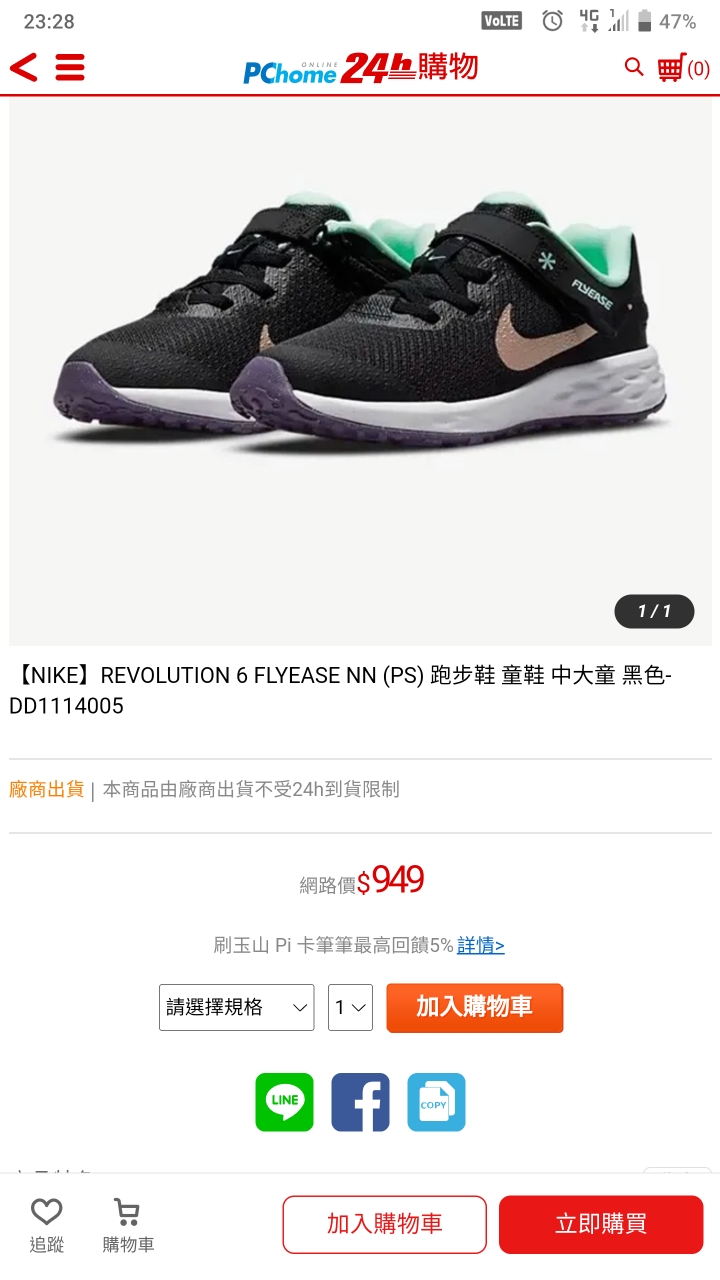Viewport: 720px width, 1280px height.
Task: Open the search magnifier icon
Action: (x=633, y=67)
